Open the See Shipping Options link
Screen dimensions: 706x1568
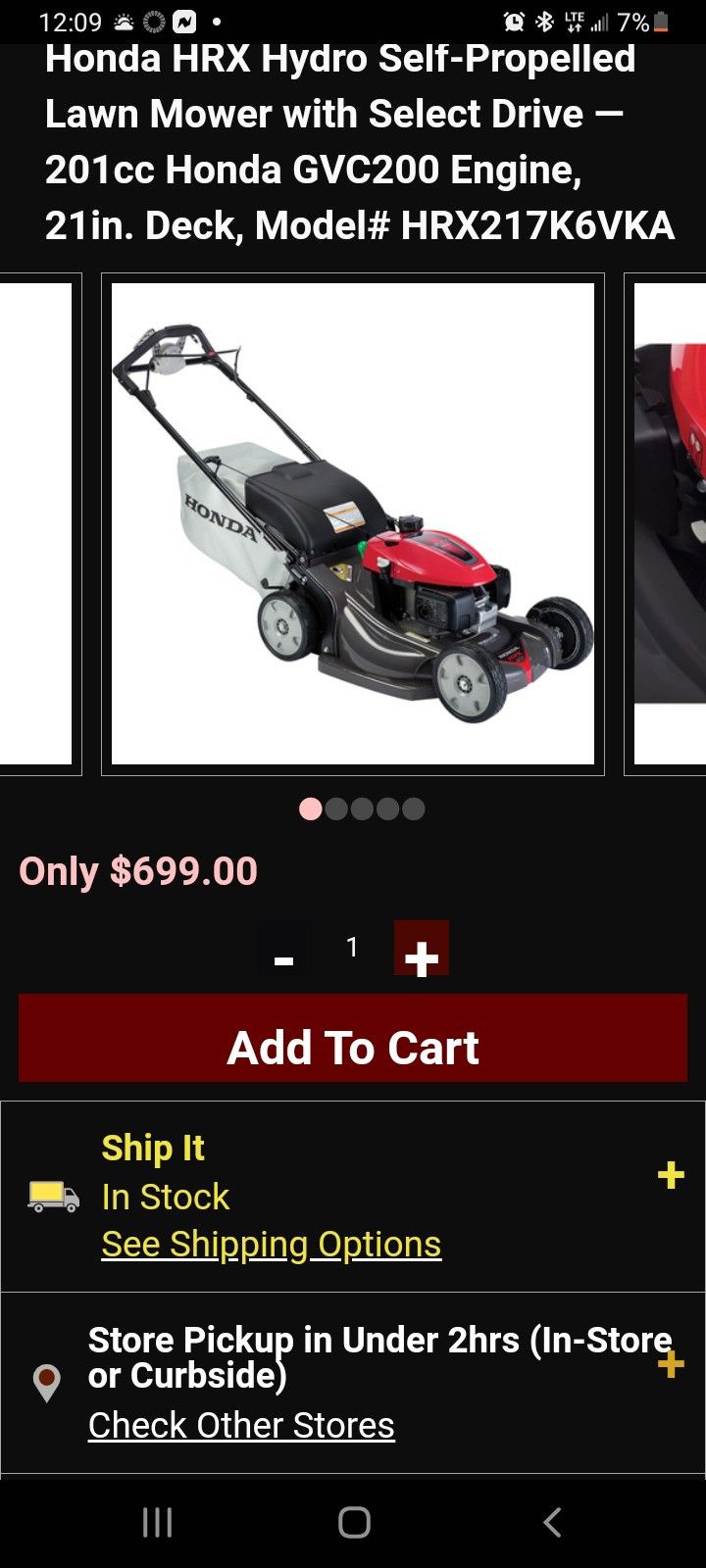click(272, 1244)
